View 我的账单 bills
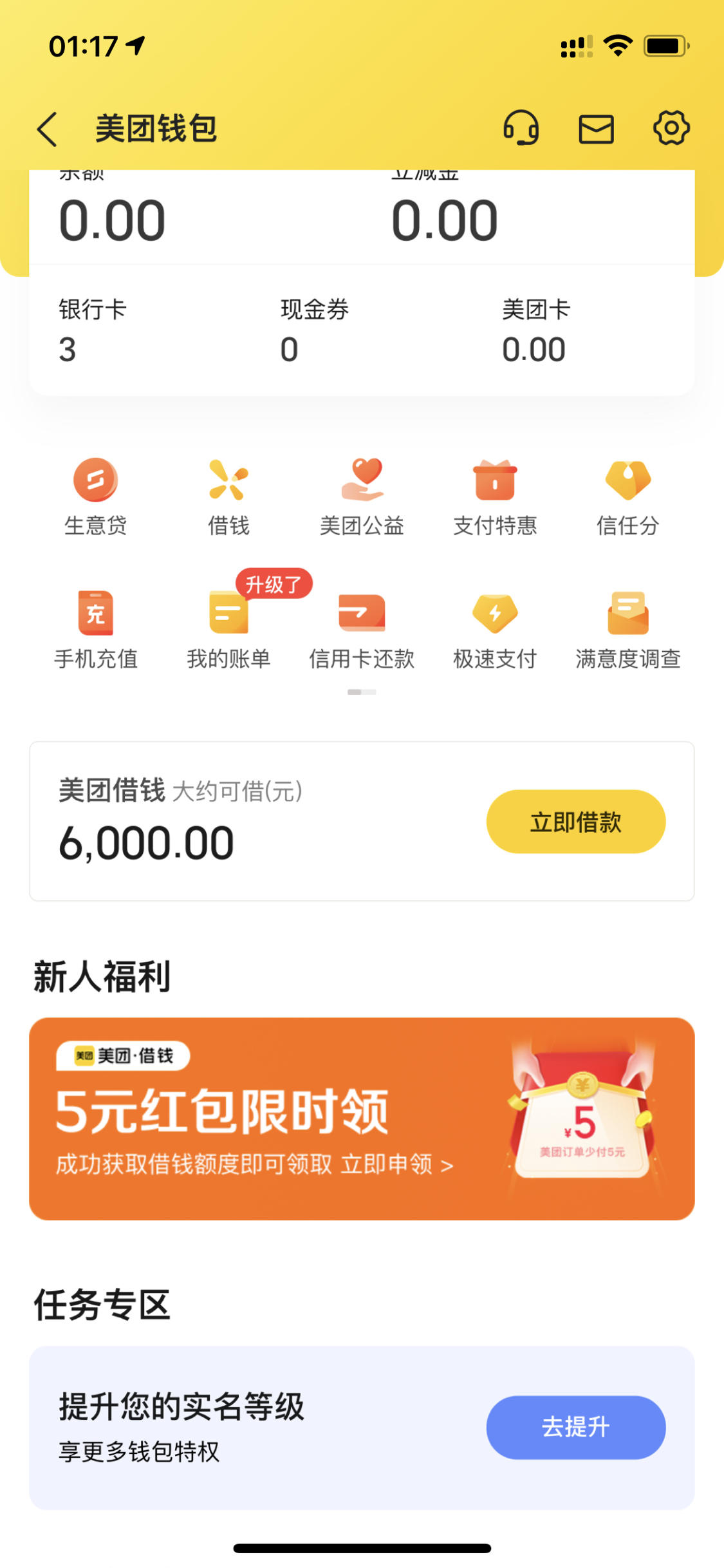This screenshot has width=724, height=1568. pyautogui.click(x=228, y=630)
